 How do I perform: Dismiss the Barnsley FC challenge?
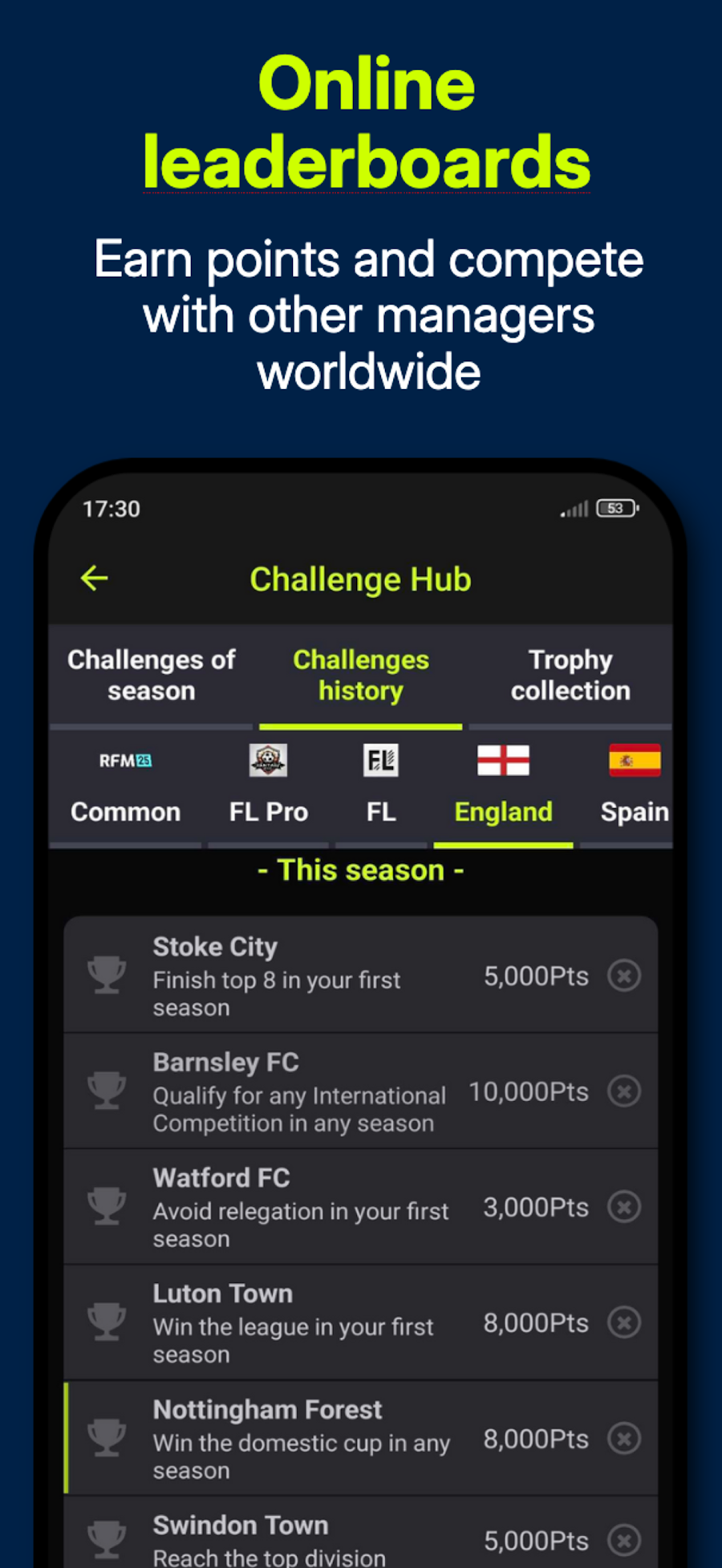click(624, 1091)
